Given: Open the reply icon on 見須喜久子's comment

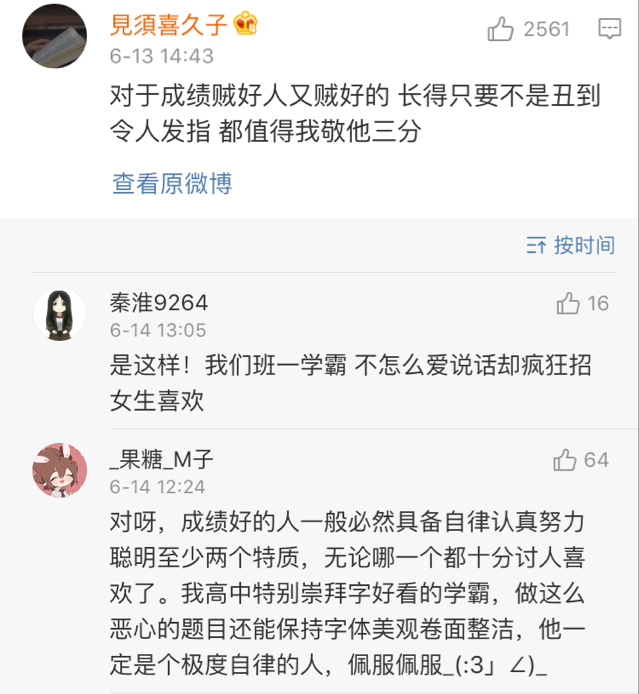Looking at the screenshot, I should [609, 30].
